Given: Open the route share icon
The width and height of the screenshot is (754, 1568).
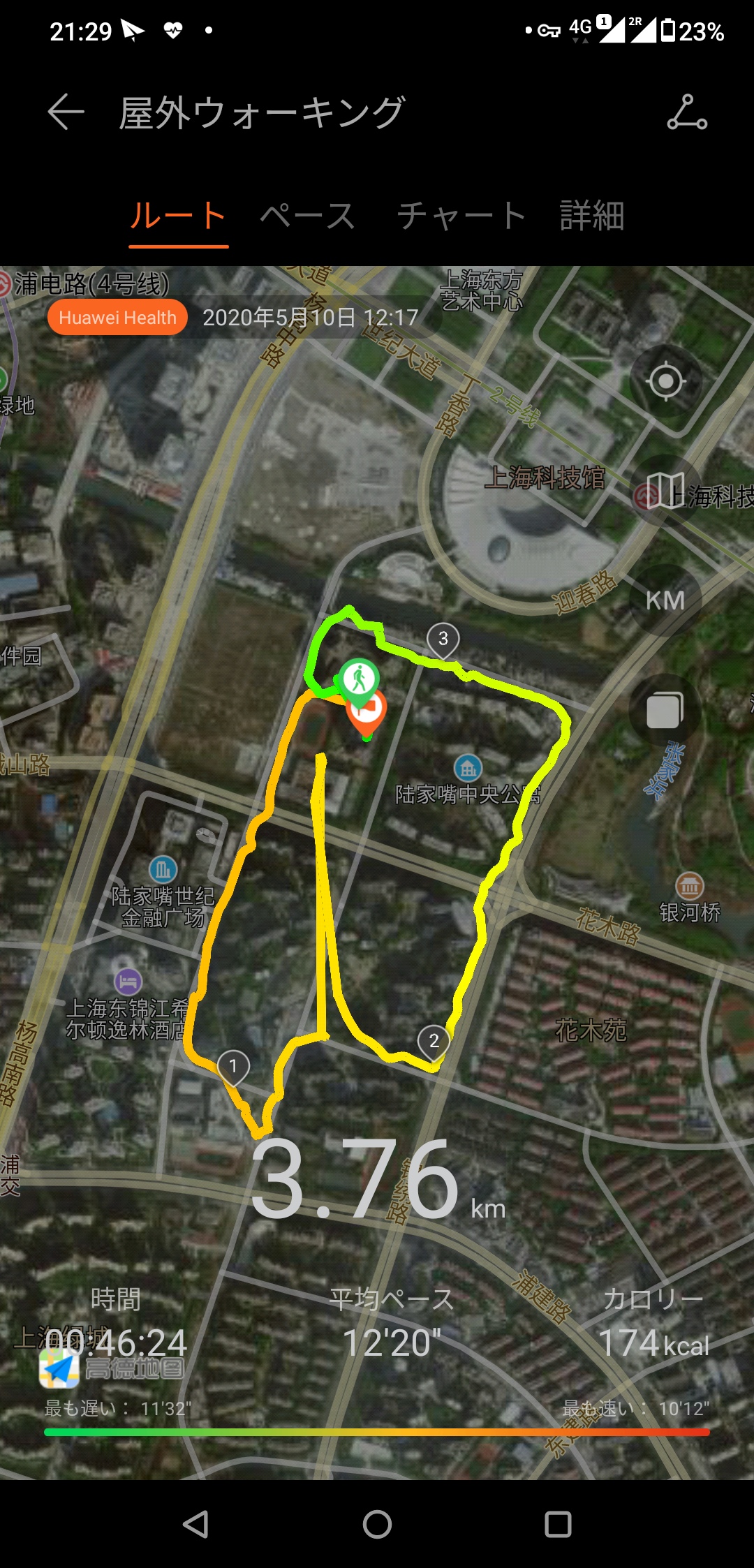Looking at the screenshot, I should pyautogui.click(x=687, y=112).
